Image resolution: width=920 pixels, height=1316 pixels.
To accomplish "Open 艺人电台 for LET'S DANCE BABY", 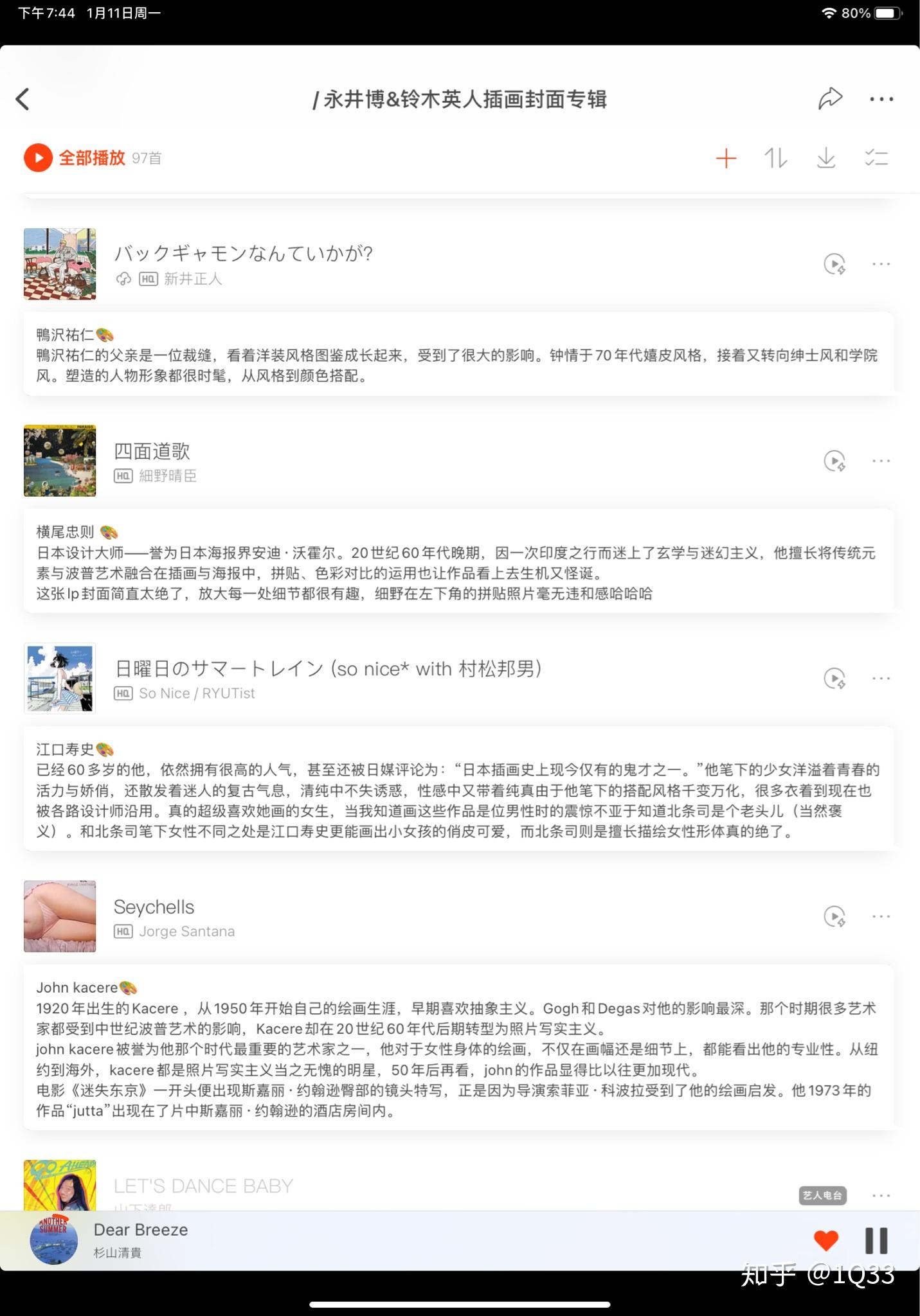I will [x=822, y=1195].
